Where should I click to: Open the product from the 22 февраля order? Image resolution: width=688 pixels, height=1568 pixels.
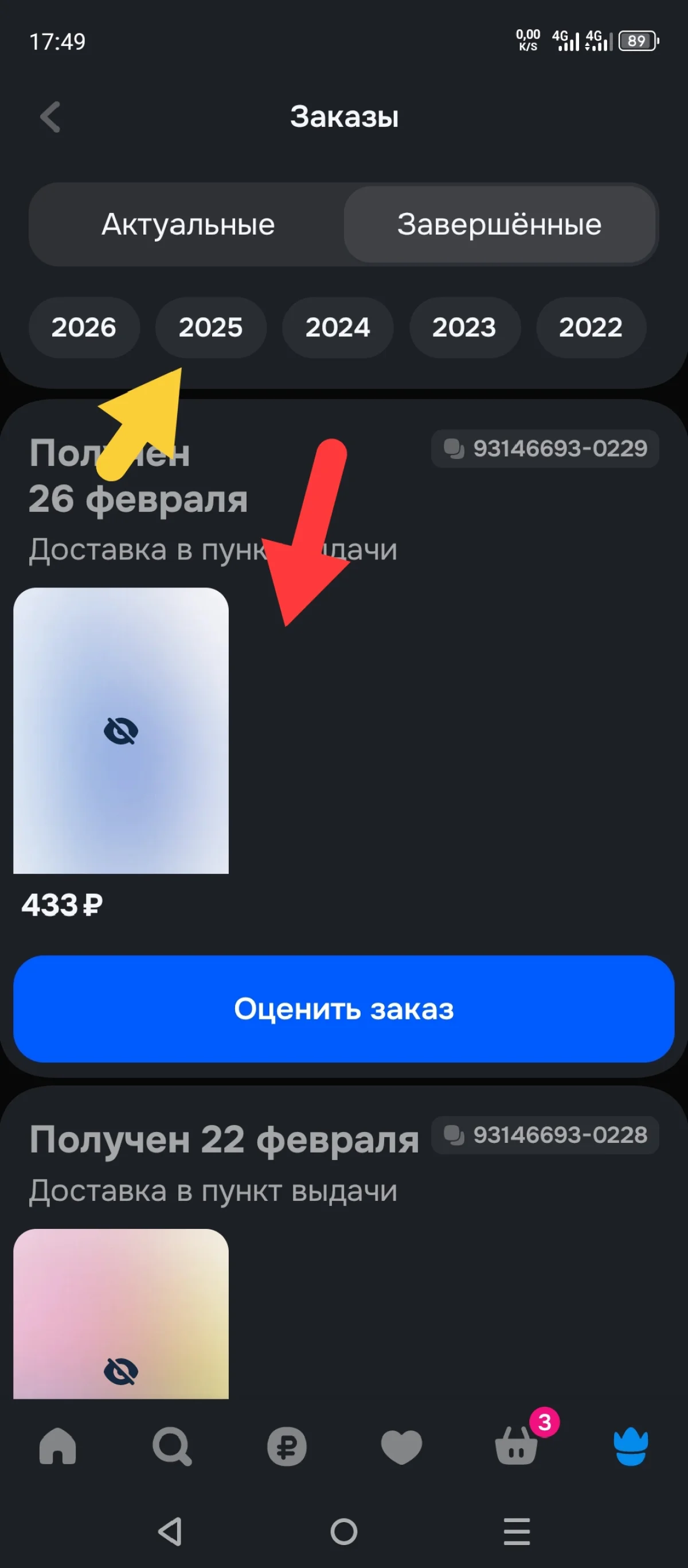pyautogui.click(x=121, y=1315)
